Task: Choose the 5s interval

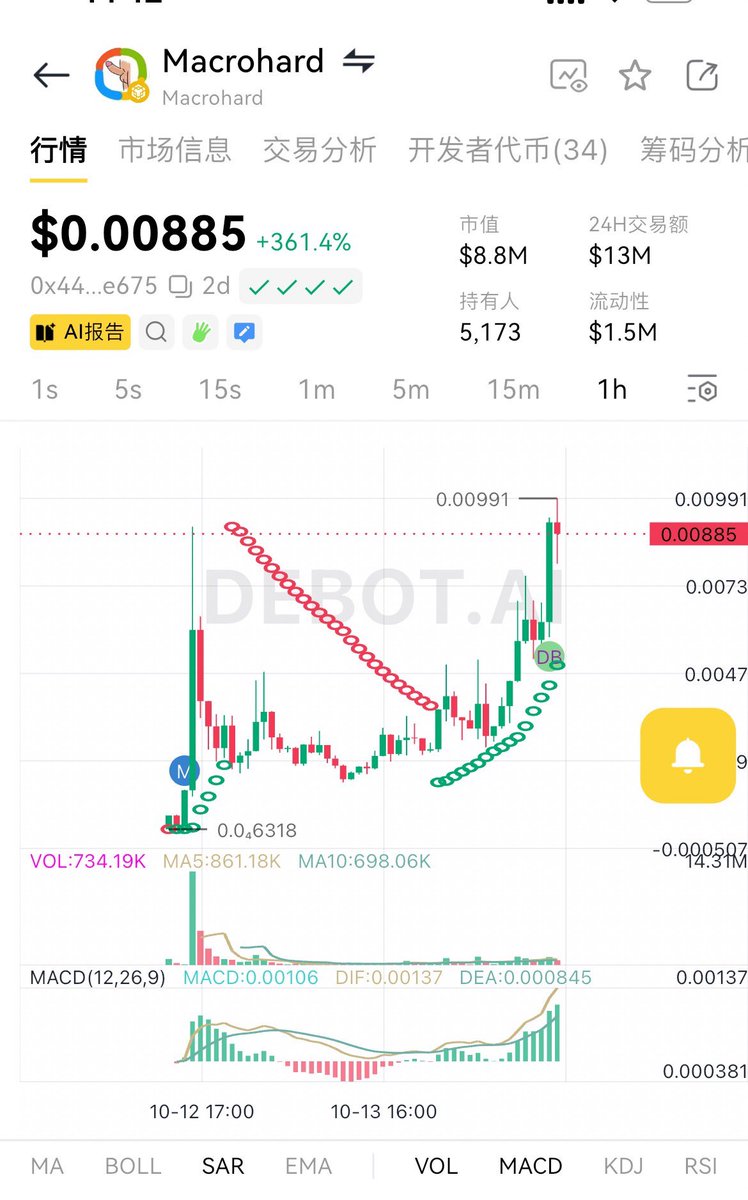Action: [128, 389]
